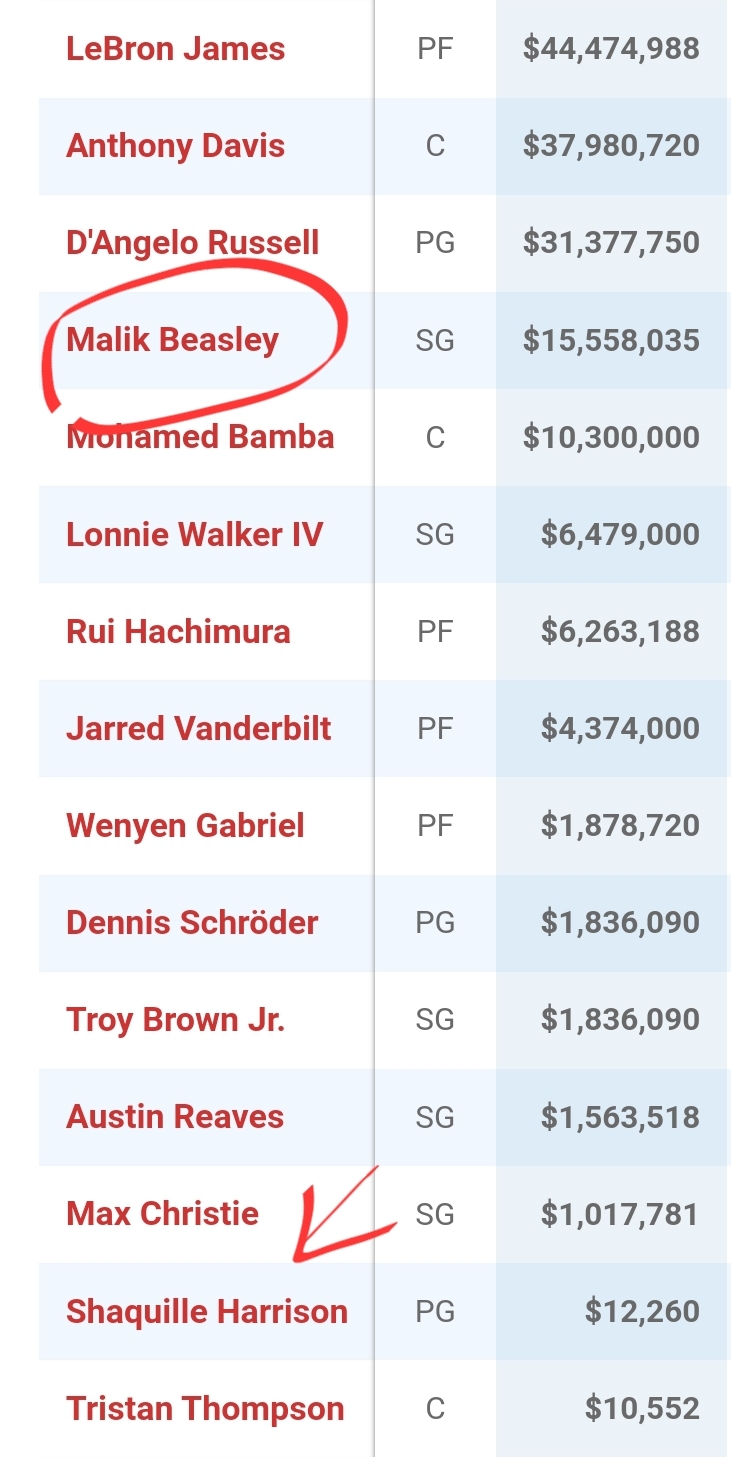Tap the Max Christie name
731x1471 pixels.
(x=162, y=1213)
